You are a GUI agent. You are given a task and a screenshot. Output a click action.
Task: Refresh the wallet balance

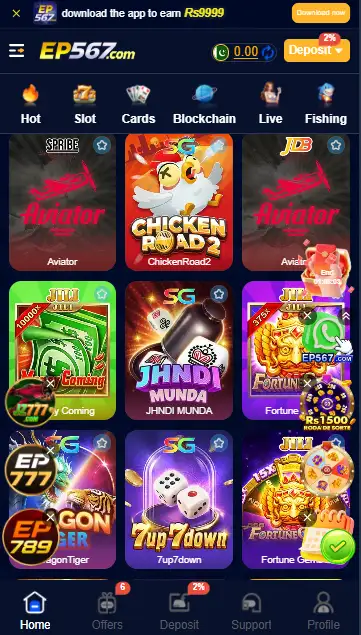click(268, 52)
